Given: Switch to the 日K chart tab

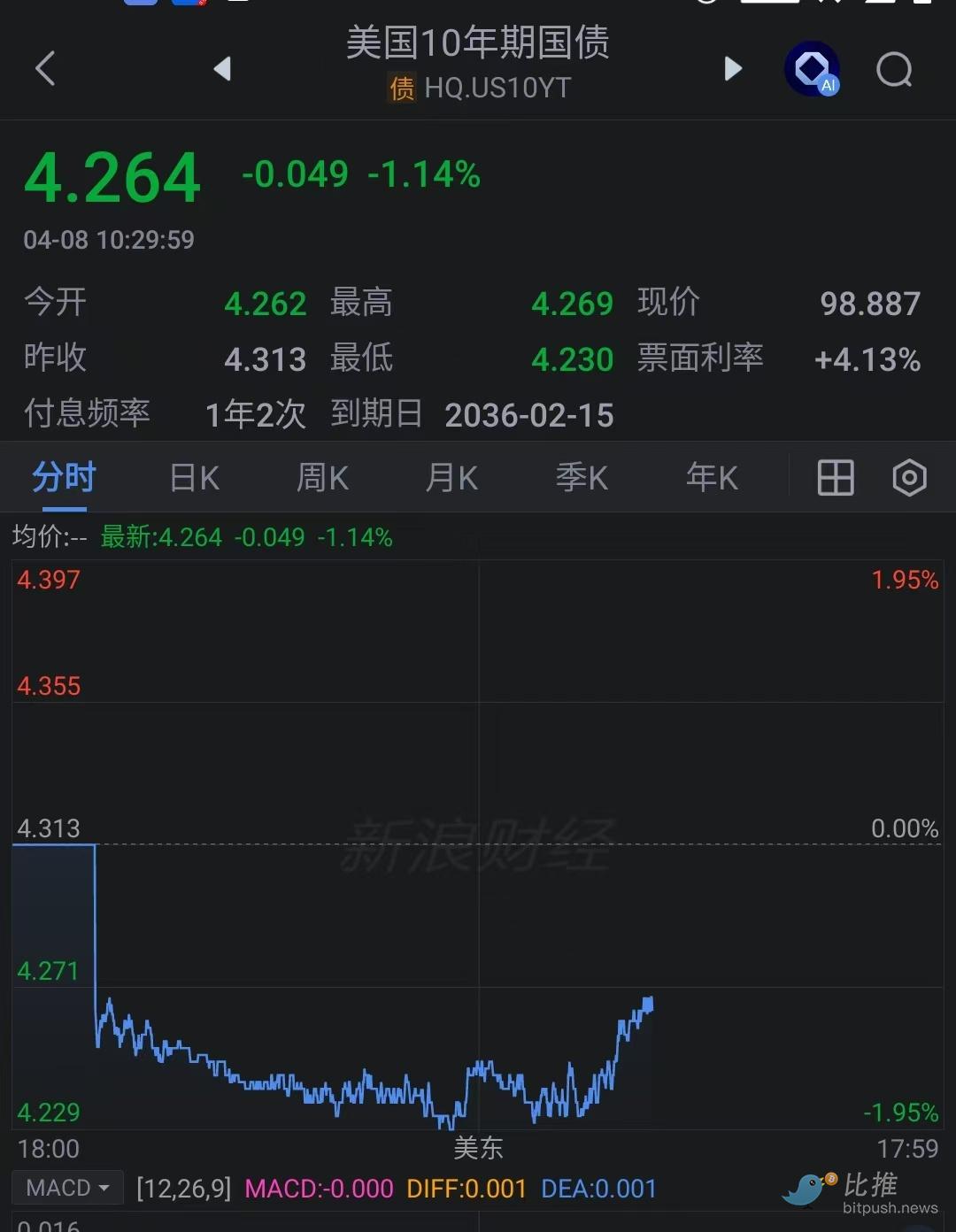Looking at the screenshot, I should [194, 478].
